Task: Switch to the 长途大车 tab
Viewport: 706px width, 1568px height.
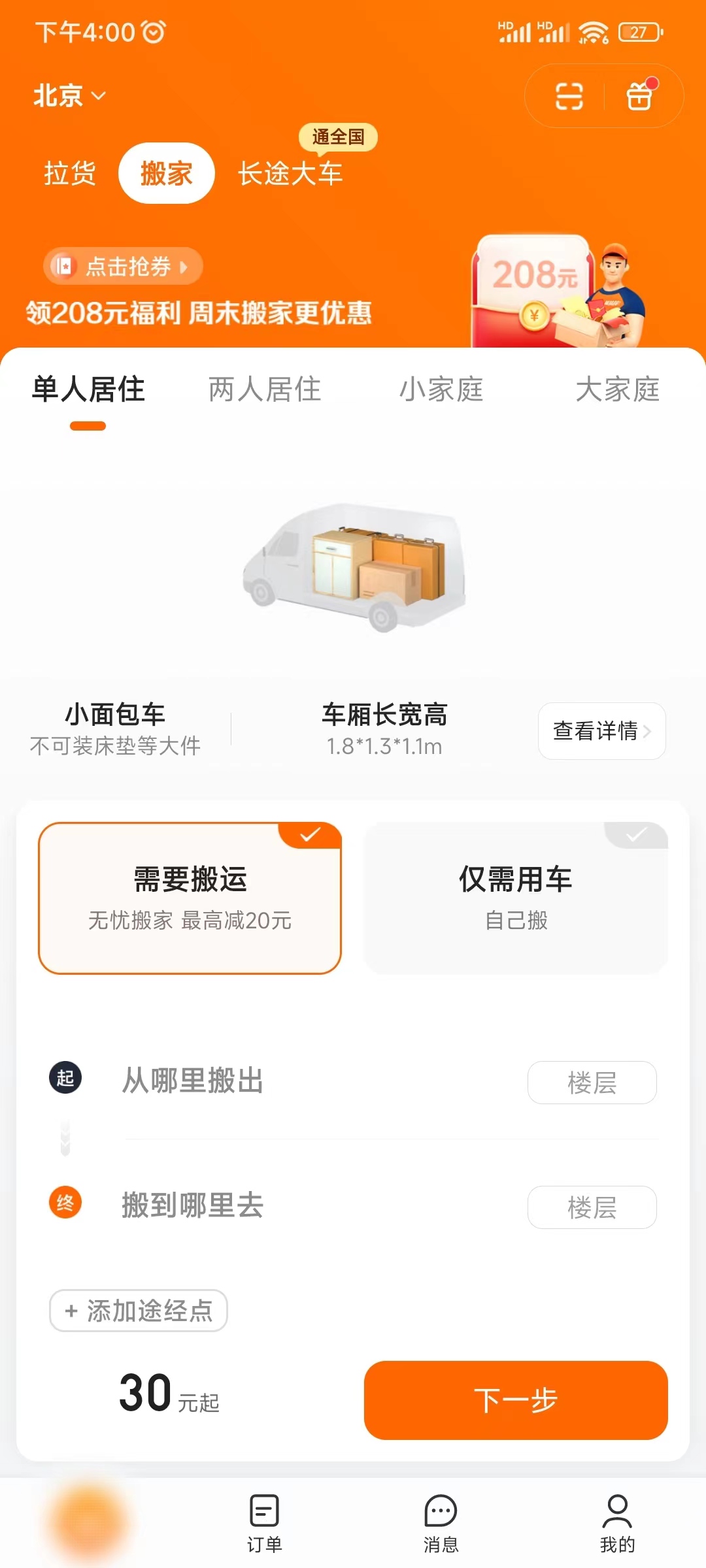Action: coord(290,173)
